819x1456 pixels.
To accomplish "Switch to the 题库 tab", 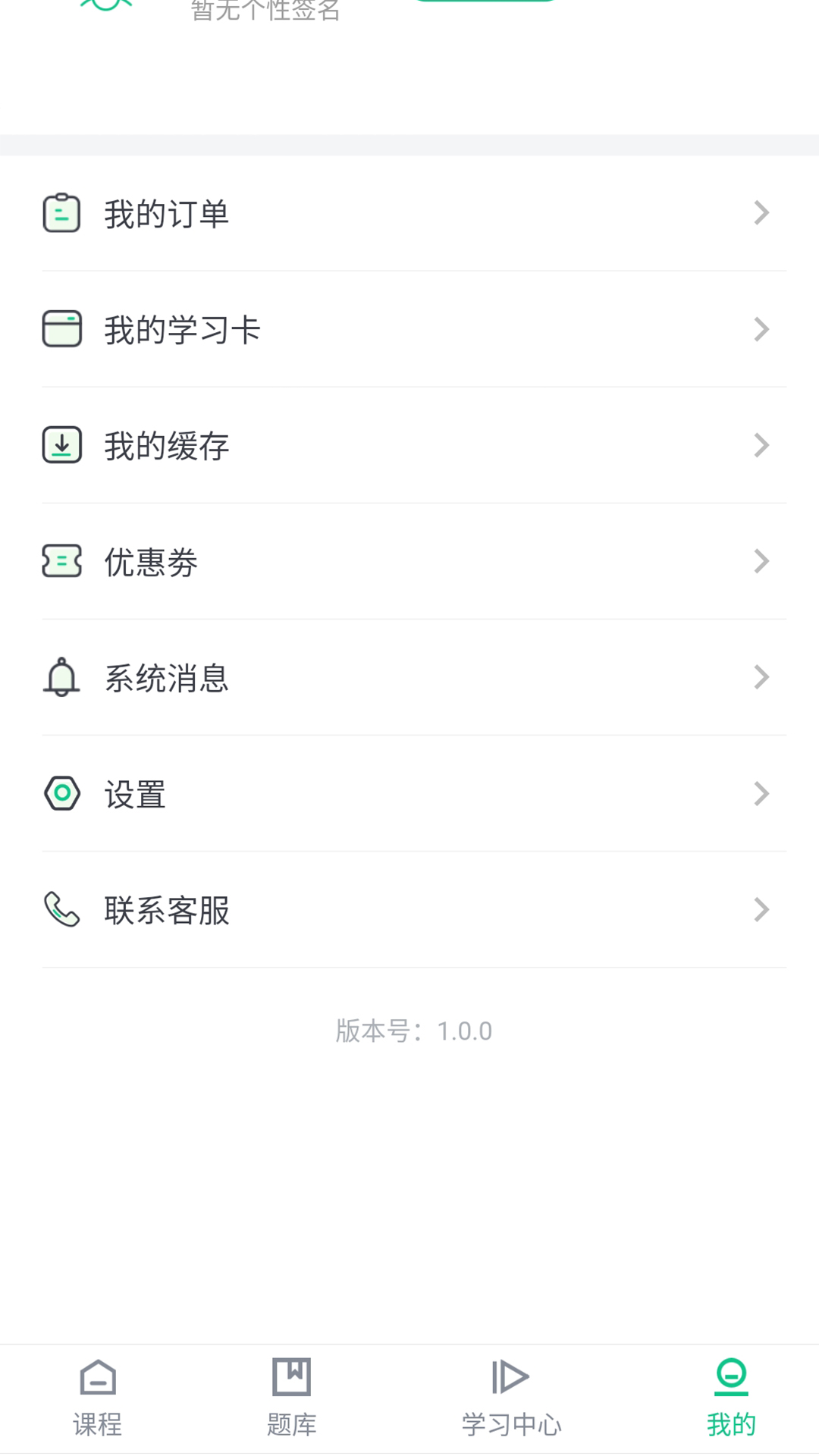I will click(x=292, y=1398).
